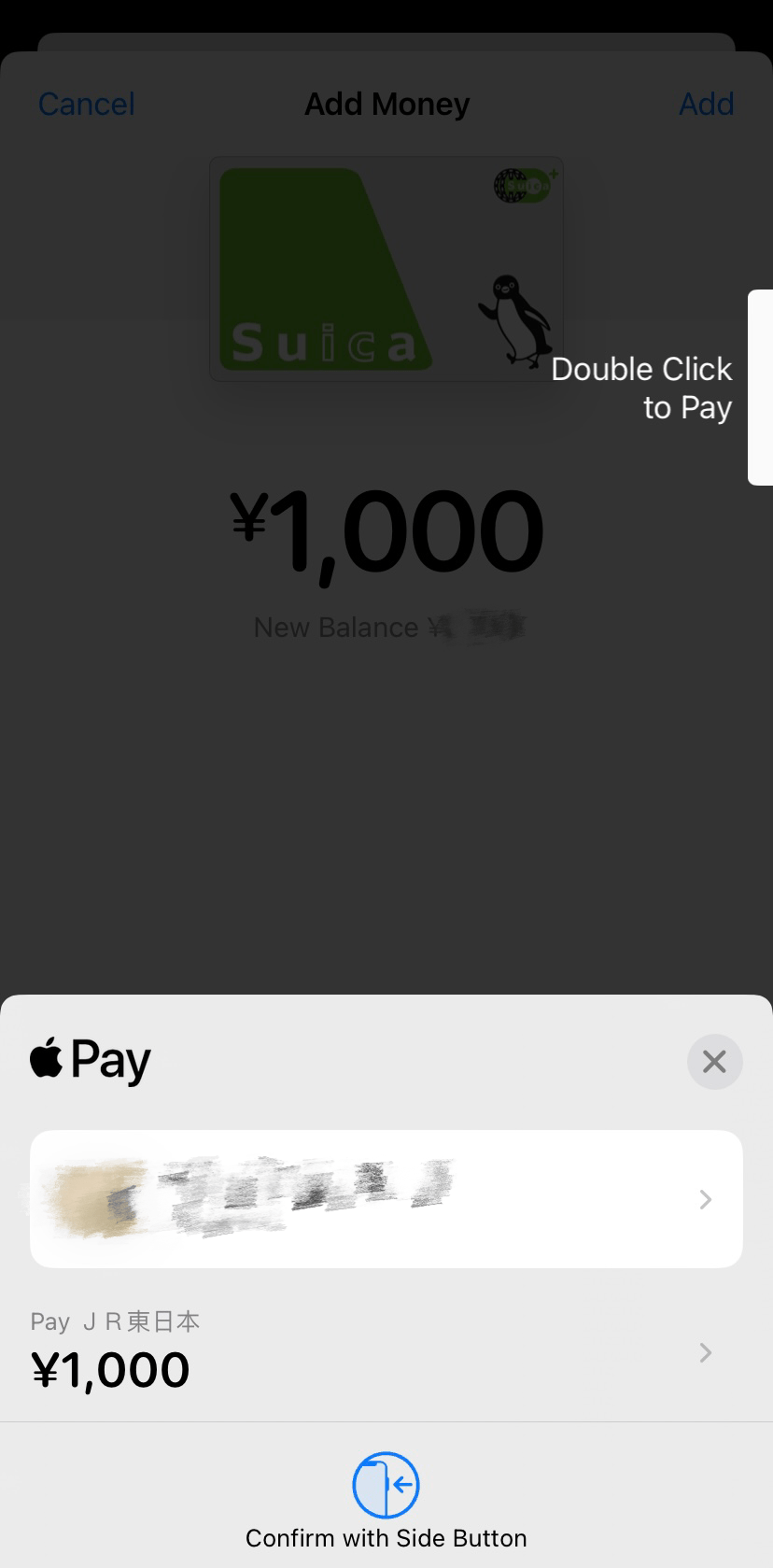The width and height of the screenshot is (773, 1568).
Task: Click the blue side button confirmation icon
Action: pyautogui.click(x=386, y=1485)
